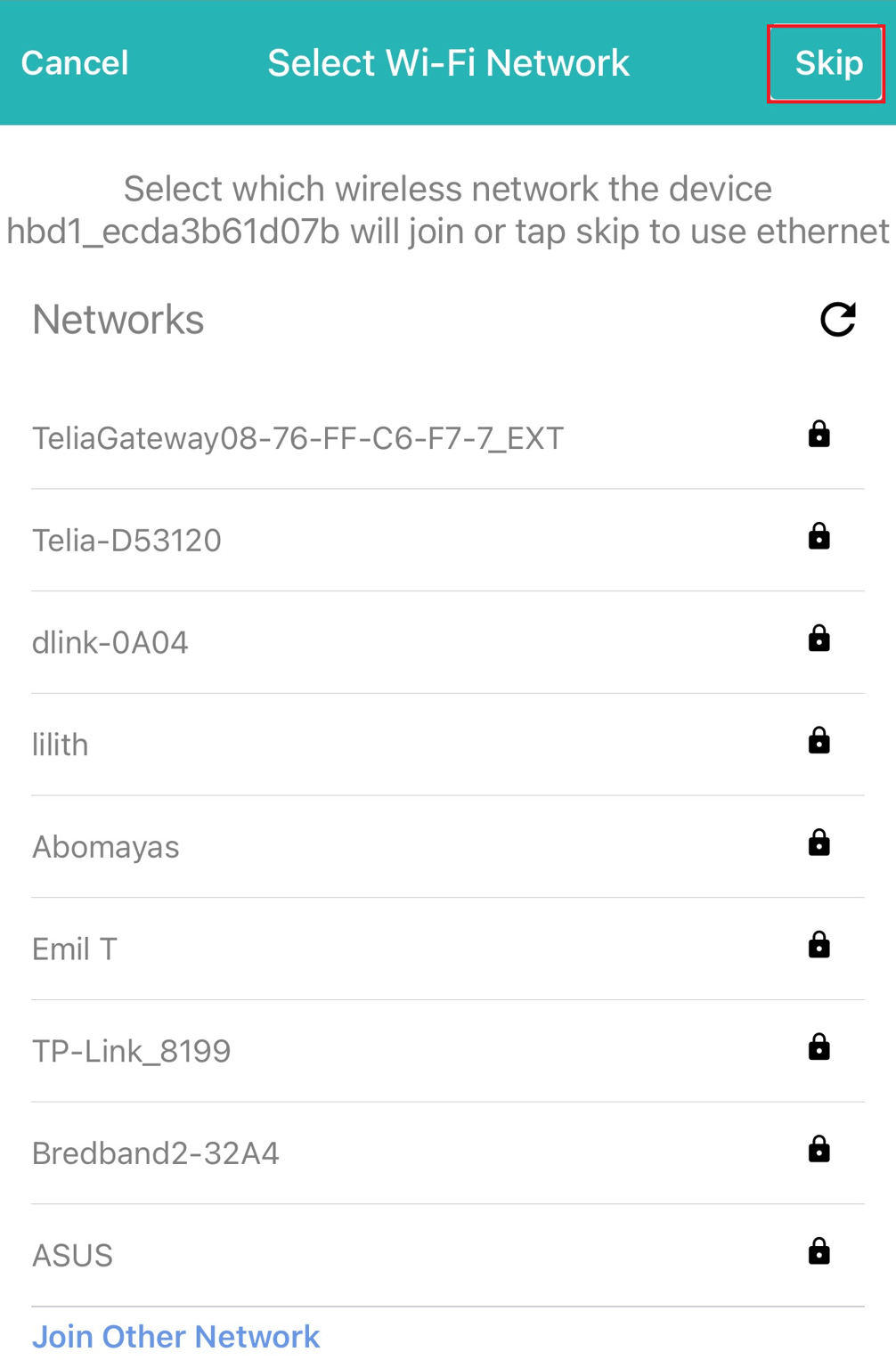Click the lock icon next to TeliaGateway08-76-FF-C6-F7-7_EXT
This screenshot has height=1360, width=896.
tap(817, 435)
